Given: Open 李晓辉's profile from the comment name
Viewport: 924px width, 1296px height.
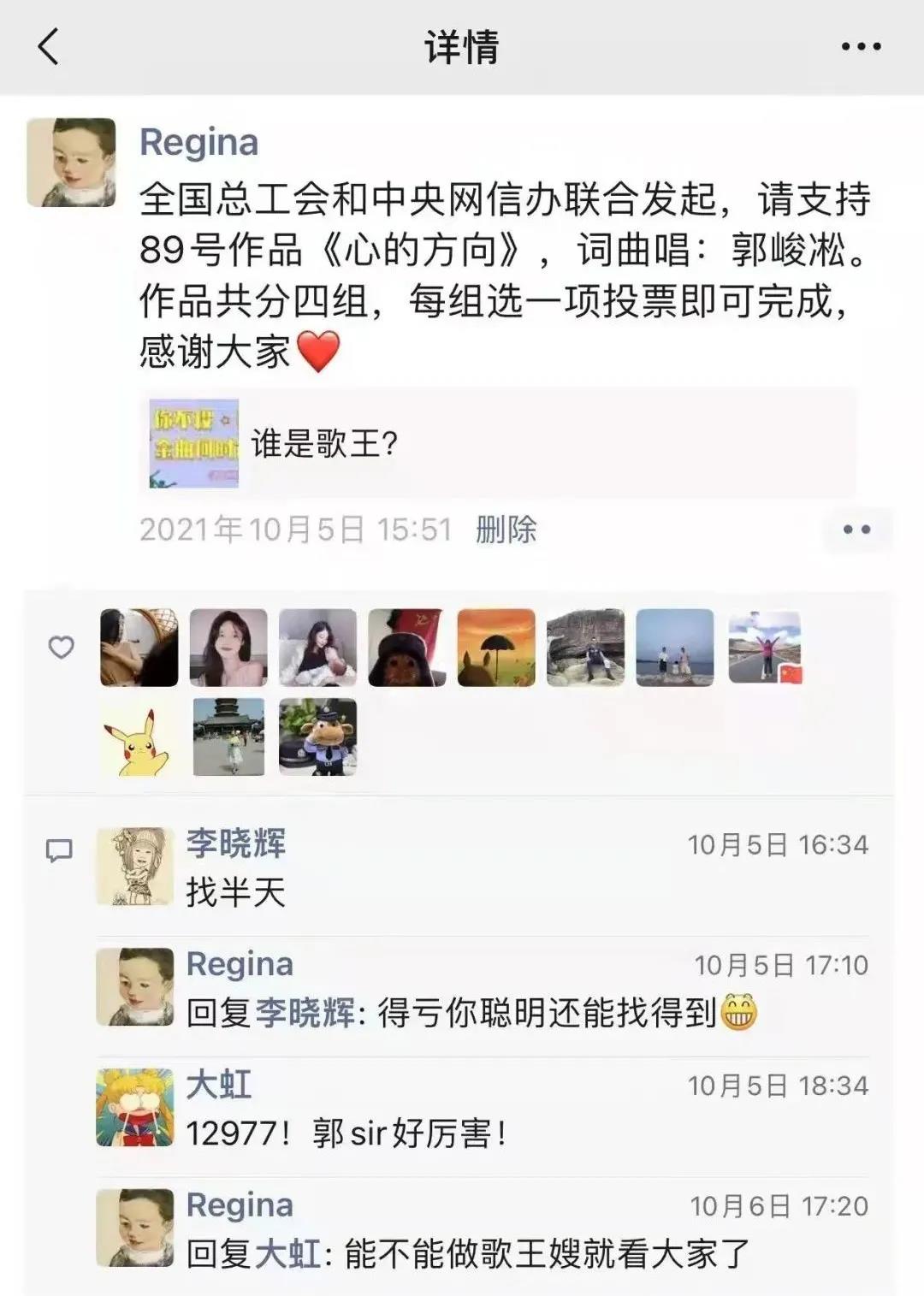Looking at the screenshot, I should pos(235,843).
